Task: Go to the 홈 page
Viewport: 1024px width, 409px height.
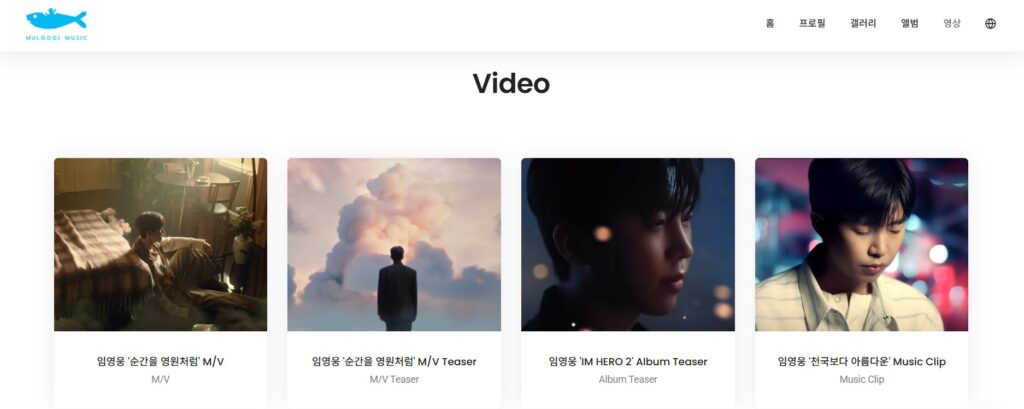Action: point(770,23)
